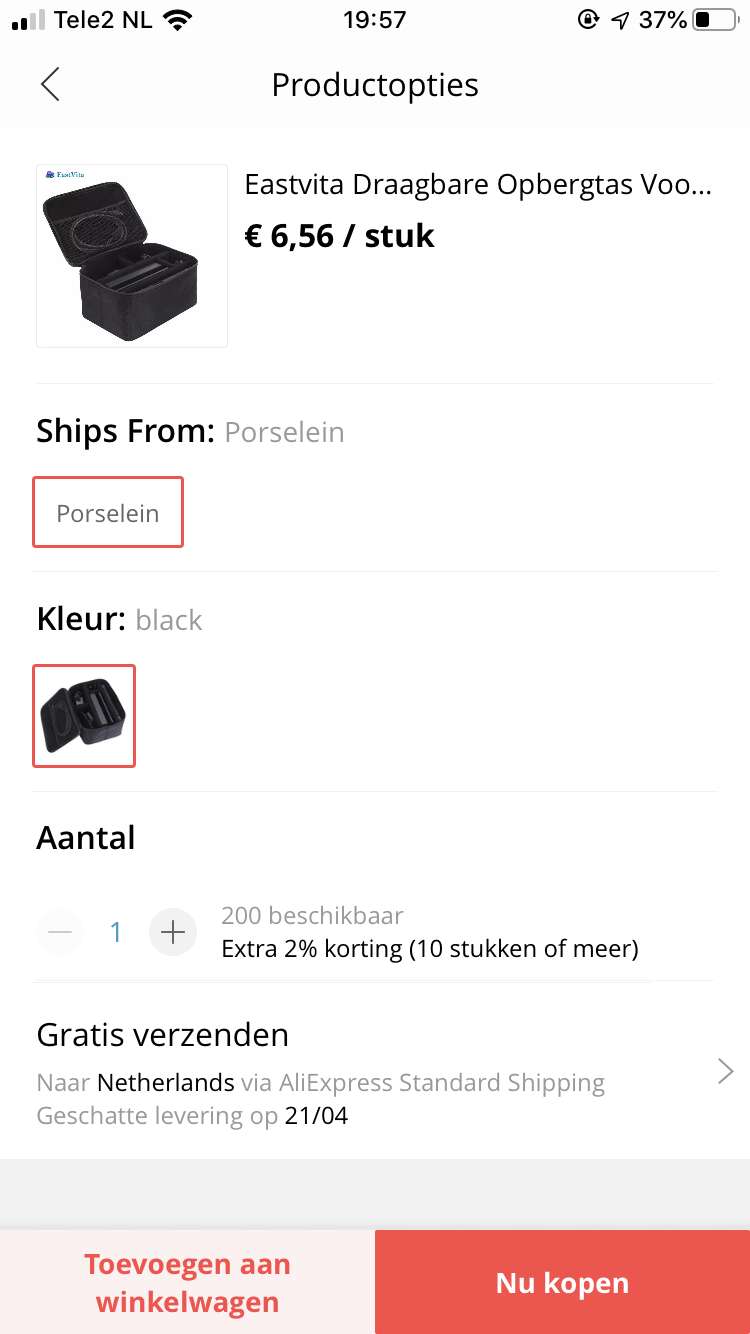Viewport: 750px width, 1334px height.
Task: Choose the black colour swatch
Action: pyautogui.click(x=84, y=716)
